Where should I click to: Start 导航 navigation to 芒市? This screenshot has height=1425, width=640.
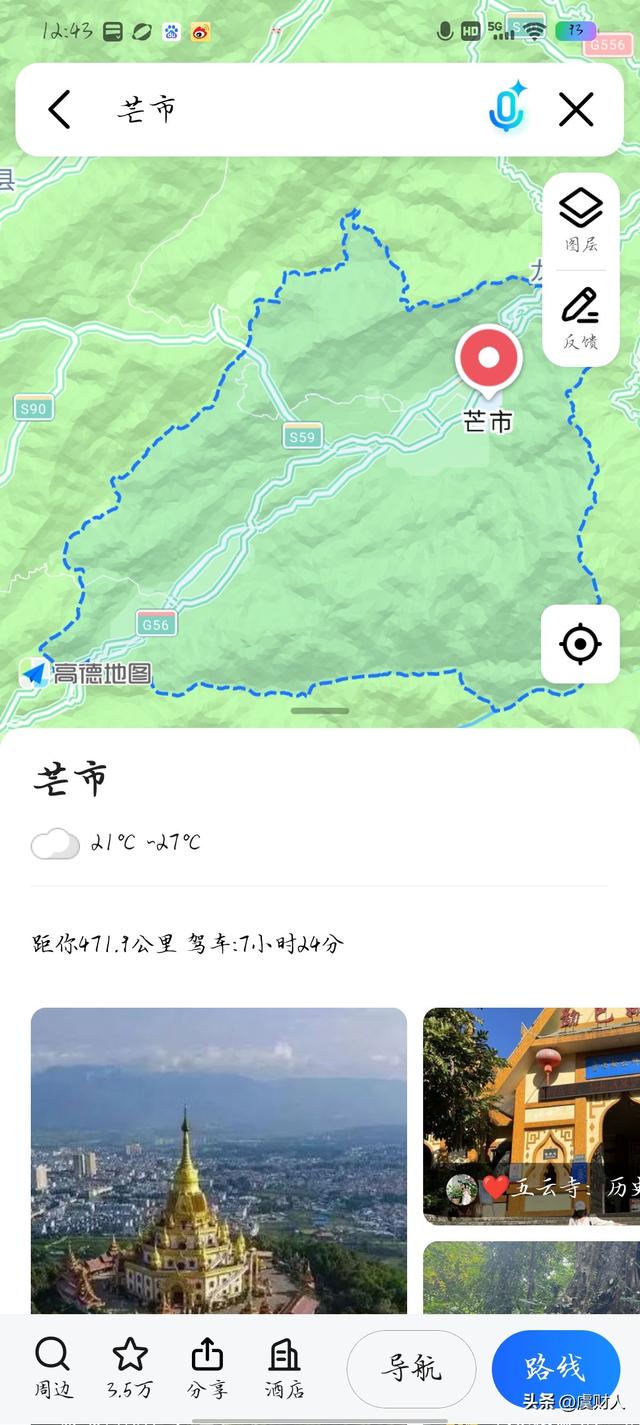[411, 1368]
